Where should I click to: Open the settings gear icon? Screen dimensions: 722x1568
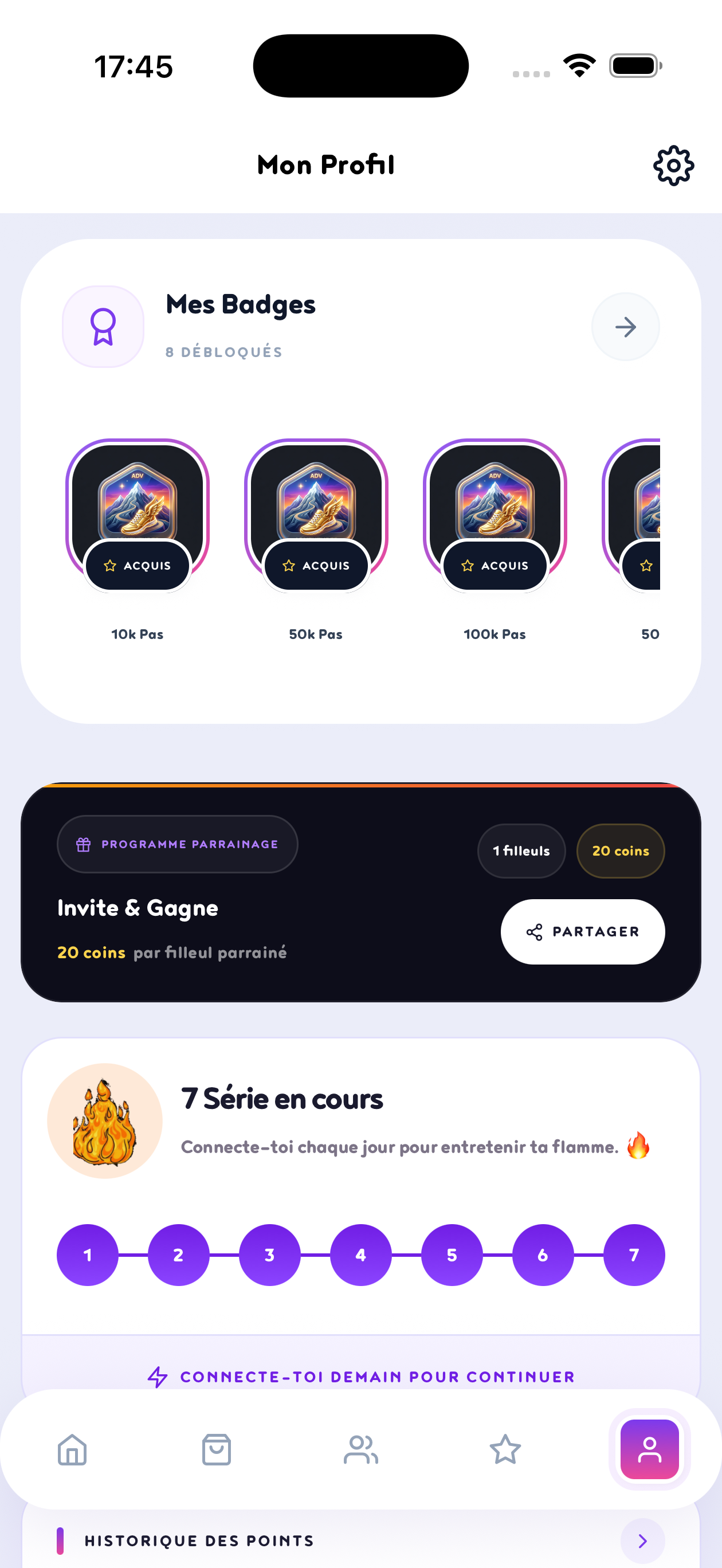click(x=673, y=165)
